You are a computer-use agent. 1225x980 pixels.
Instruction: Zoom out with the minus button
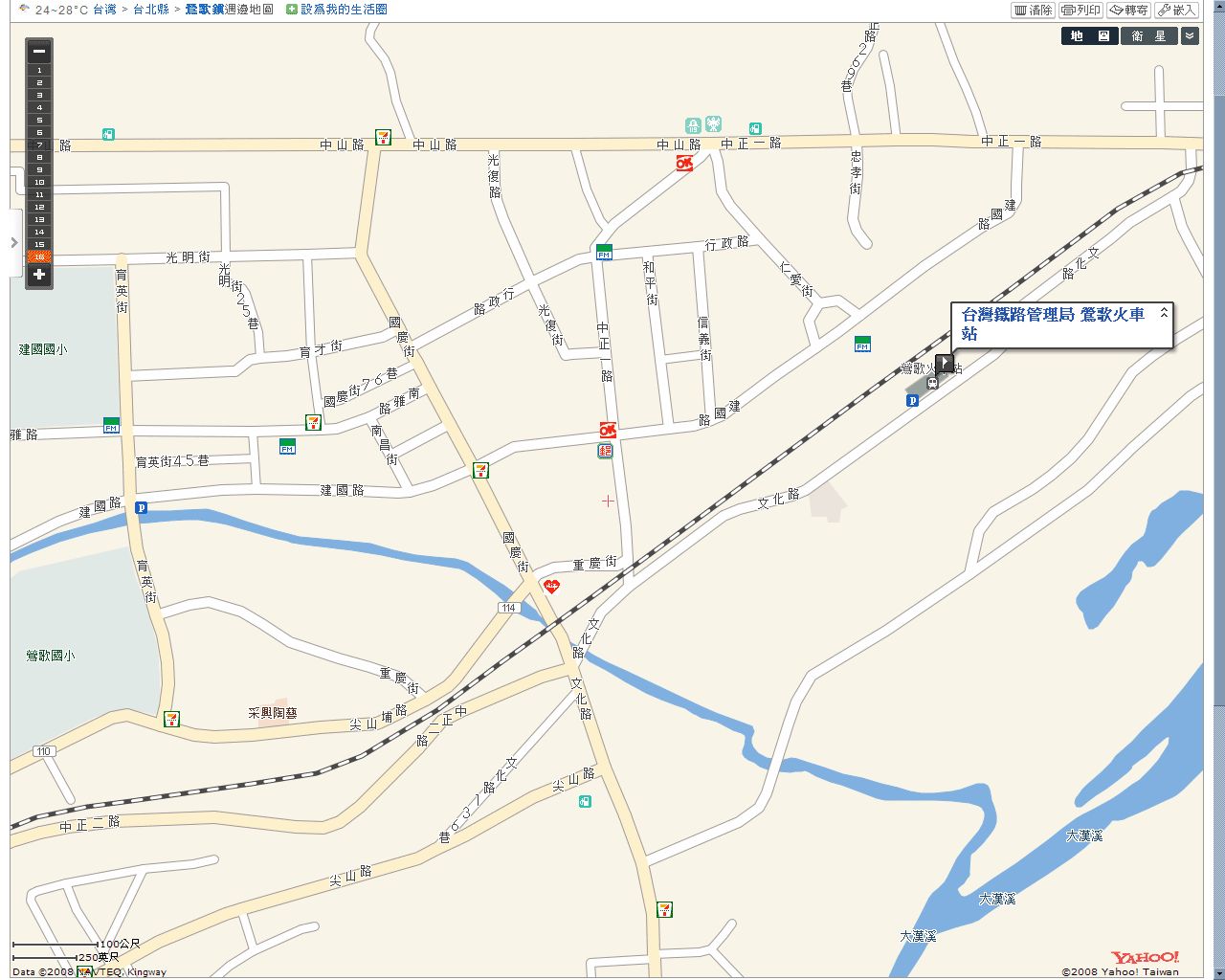[x=39, y=51]
